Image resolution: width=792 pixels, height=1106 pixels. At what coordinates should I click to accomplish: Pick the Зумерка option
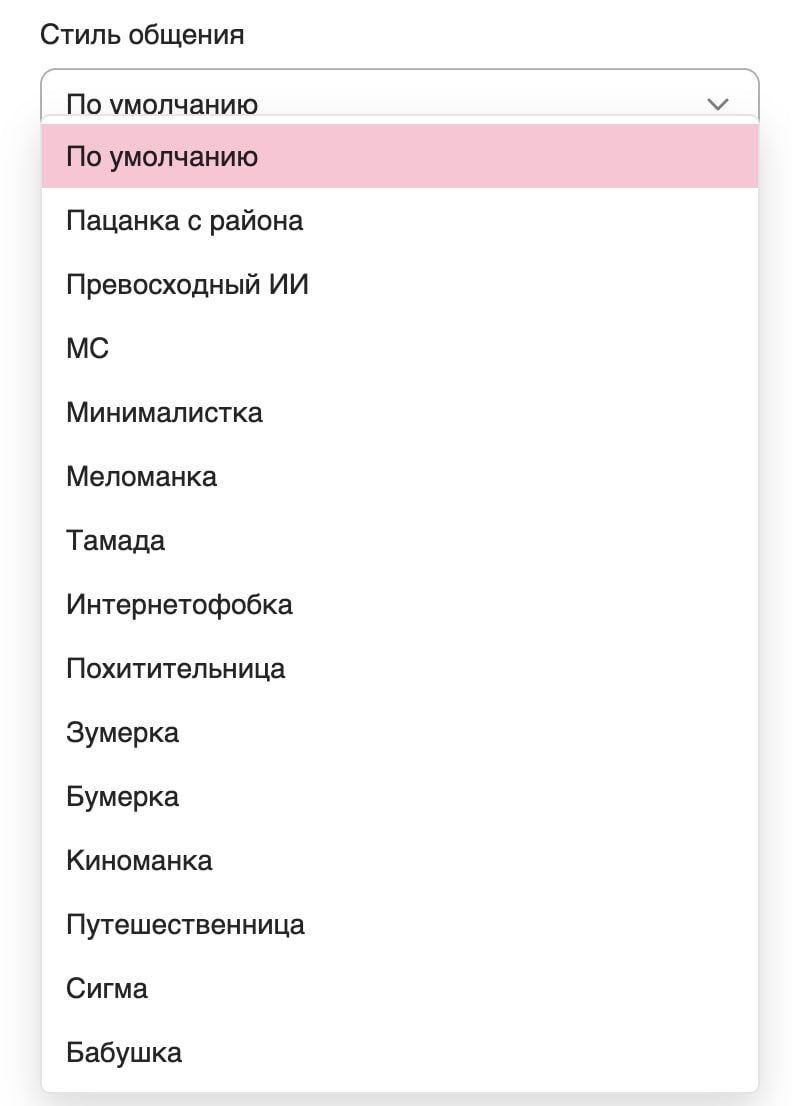click(x=122, y=733)
